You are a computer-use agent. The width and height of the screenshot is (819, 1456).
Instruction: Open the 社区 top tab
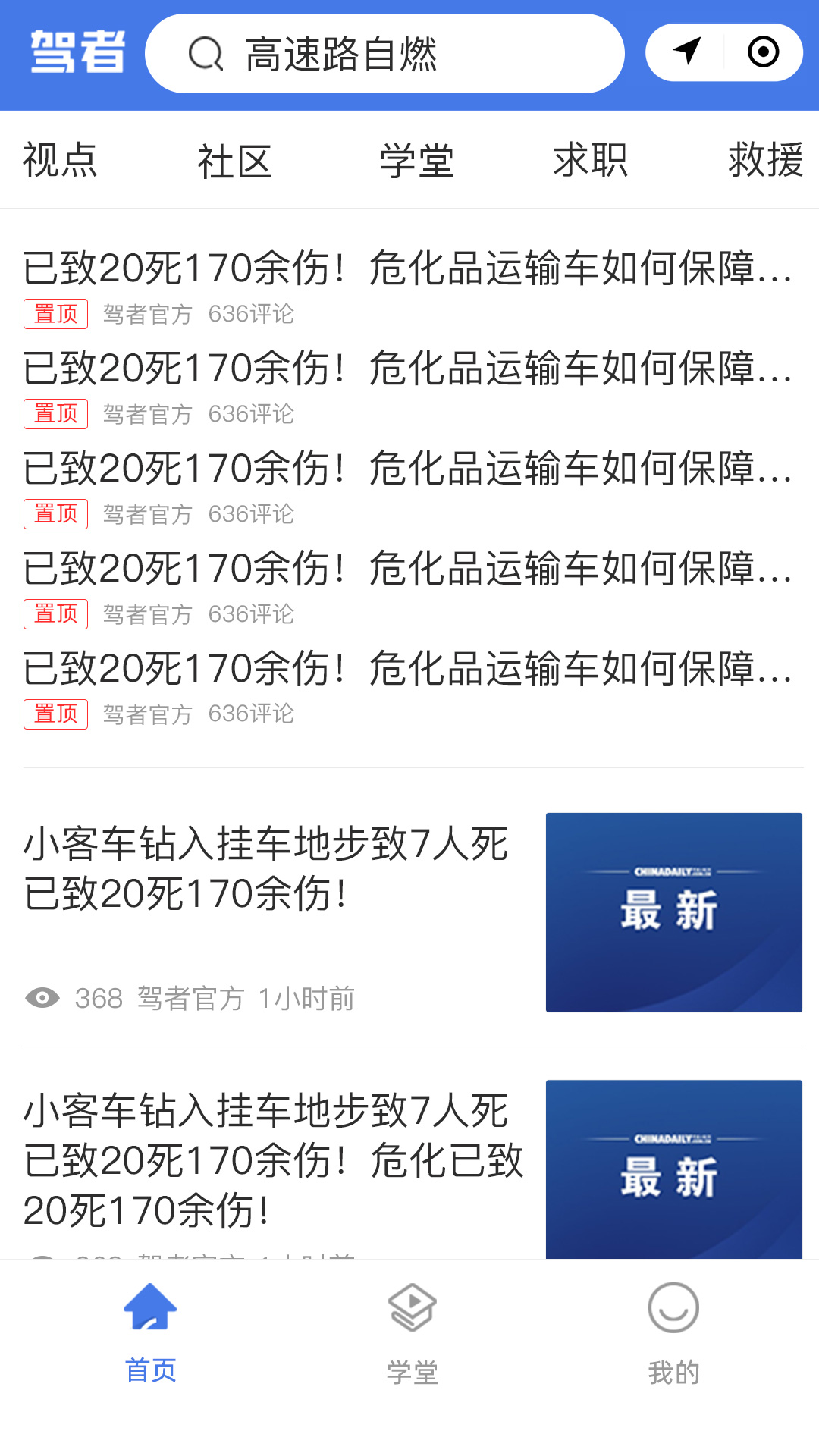tap(234, 162)
